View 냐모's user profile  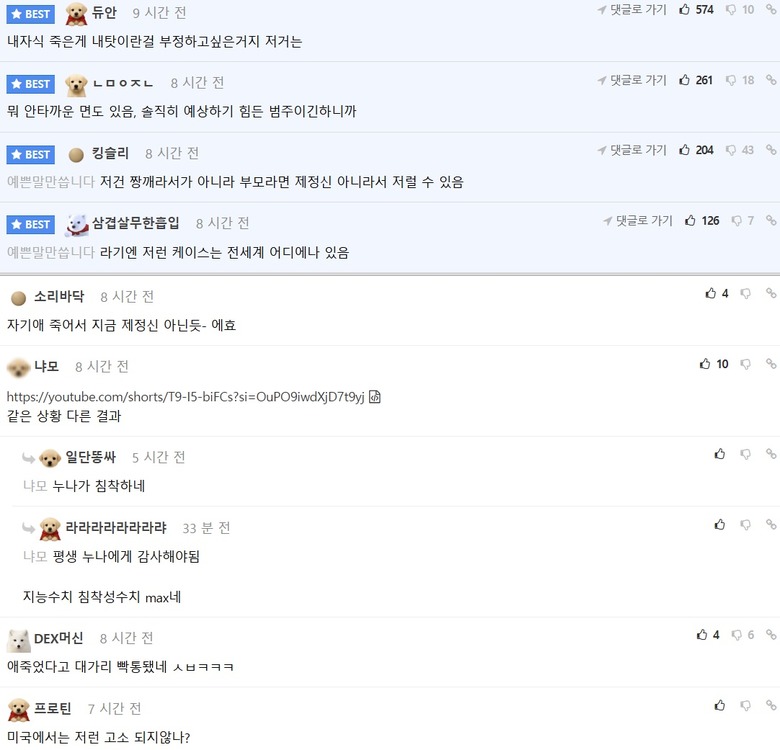46,366
